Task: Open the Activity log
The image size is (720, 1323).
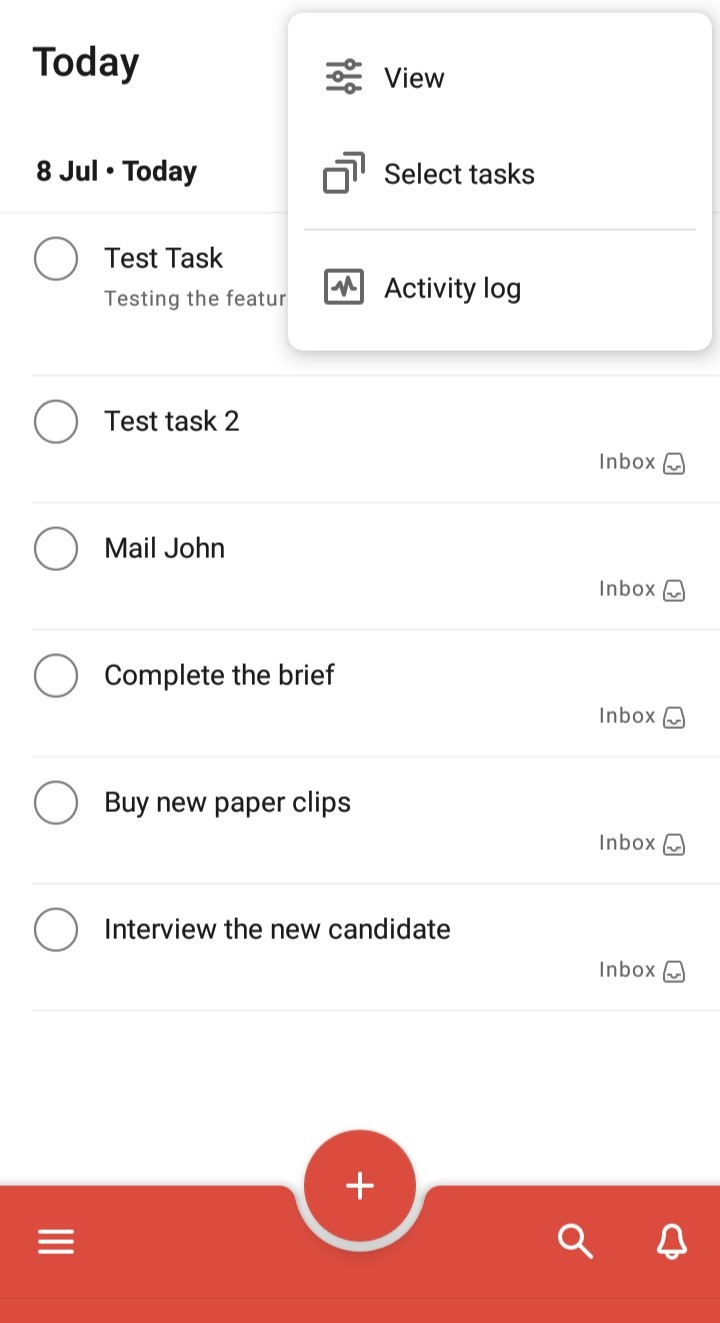Action: click(x=452, y=288)
